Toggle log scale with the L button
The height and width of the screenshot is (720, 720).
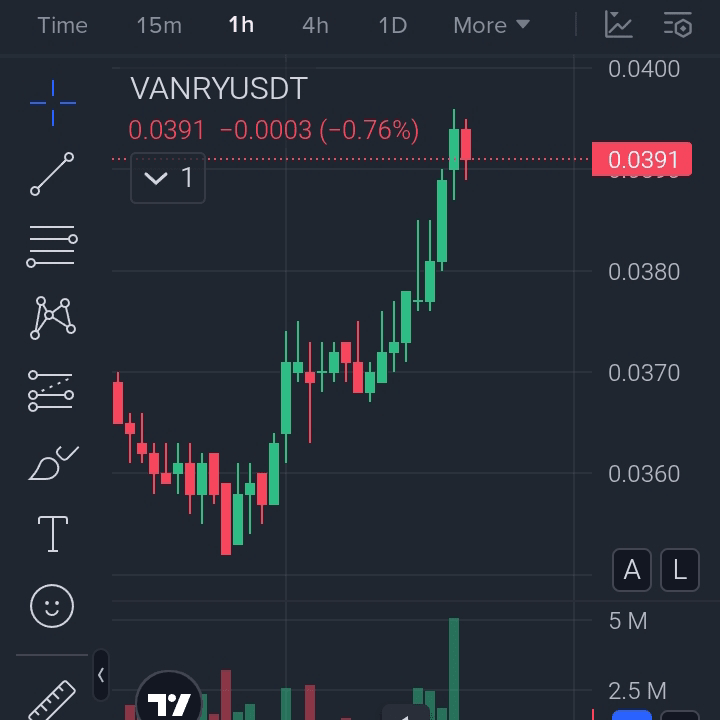tap(680, 570)
